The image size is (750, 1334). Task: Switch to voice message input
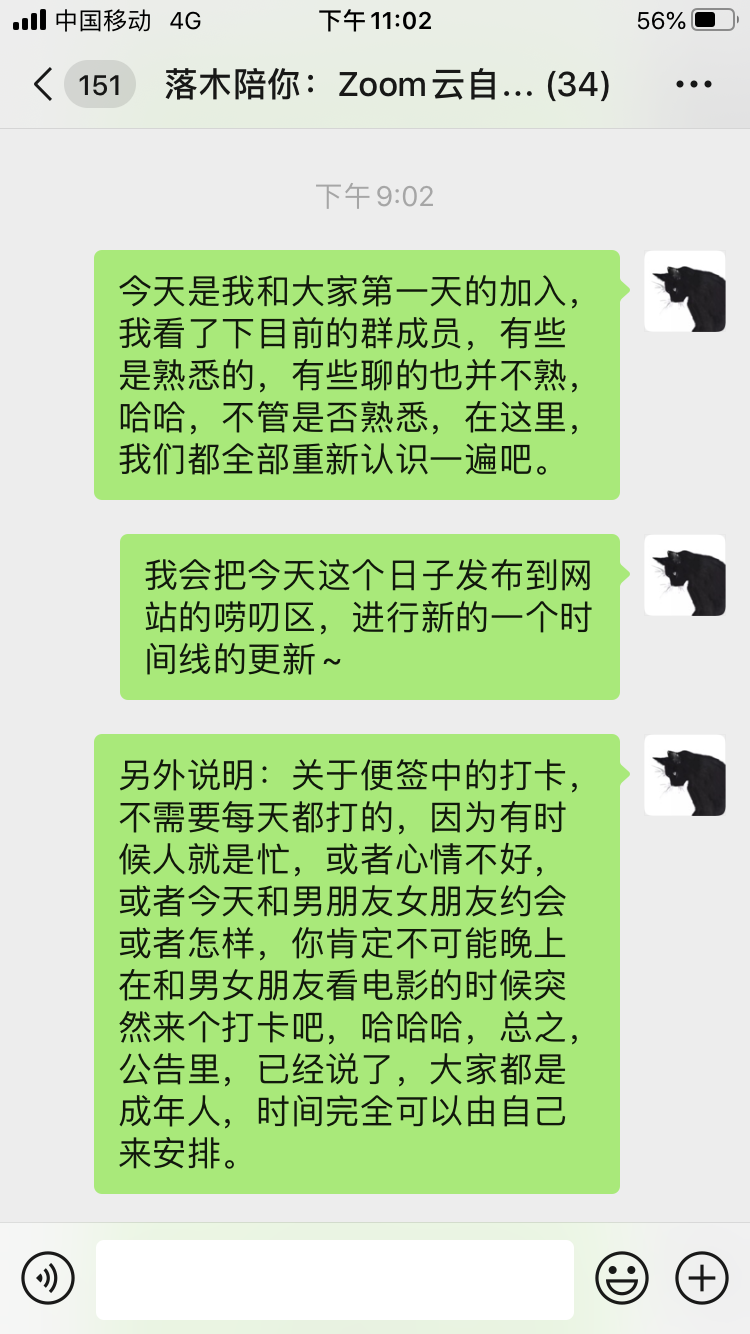48,1278
